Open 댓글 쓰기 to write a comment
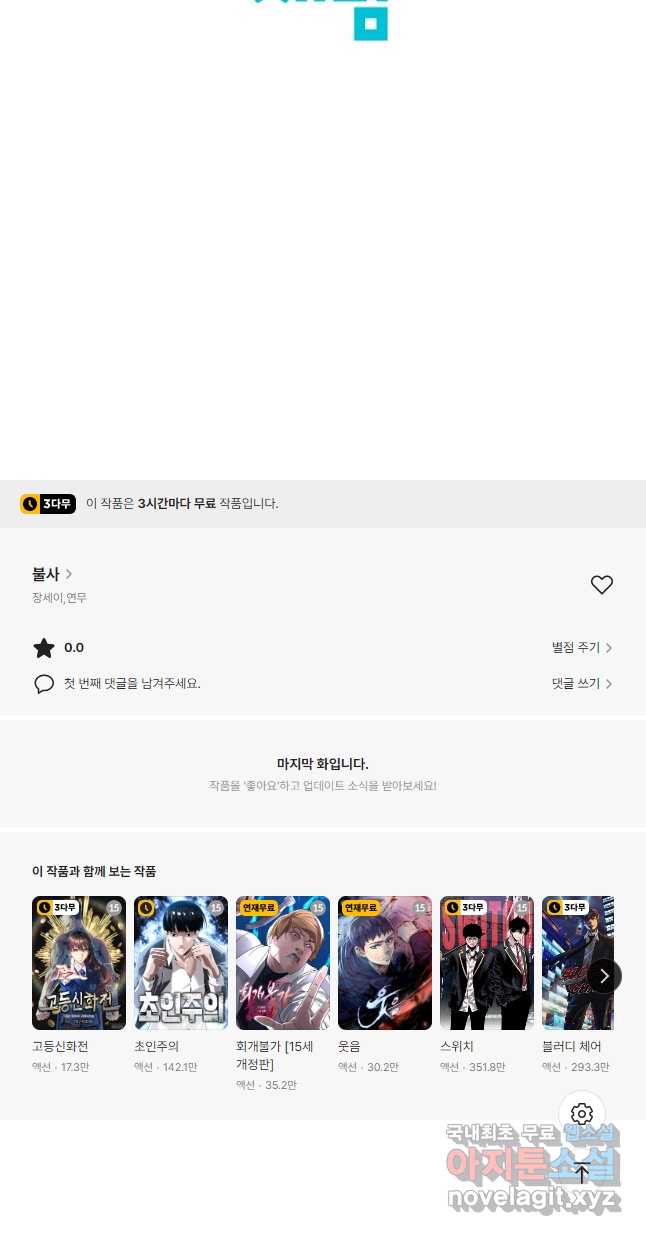 tap(582, 684)
